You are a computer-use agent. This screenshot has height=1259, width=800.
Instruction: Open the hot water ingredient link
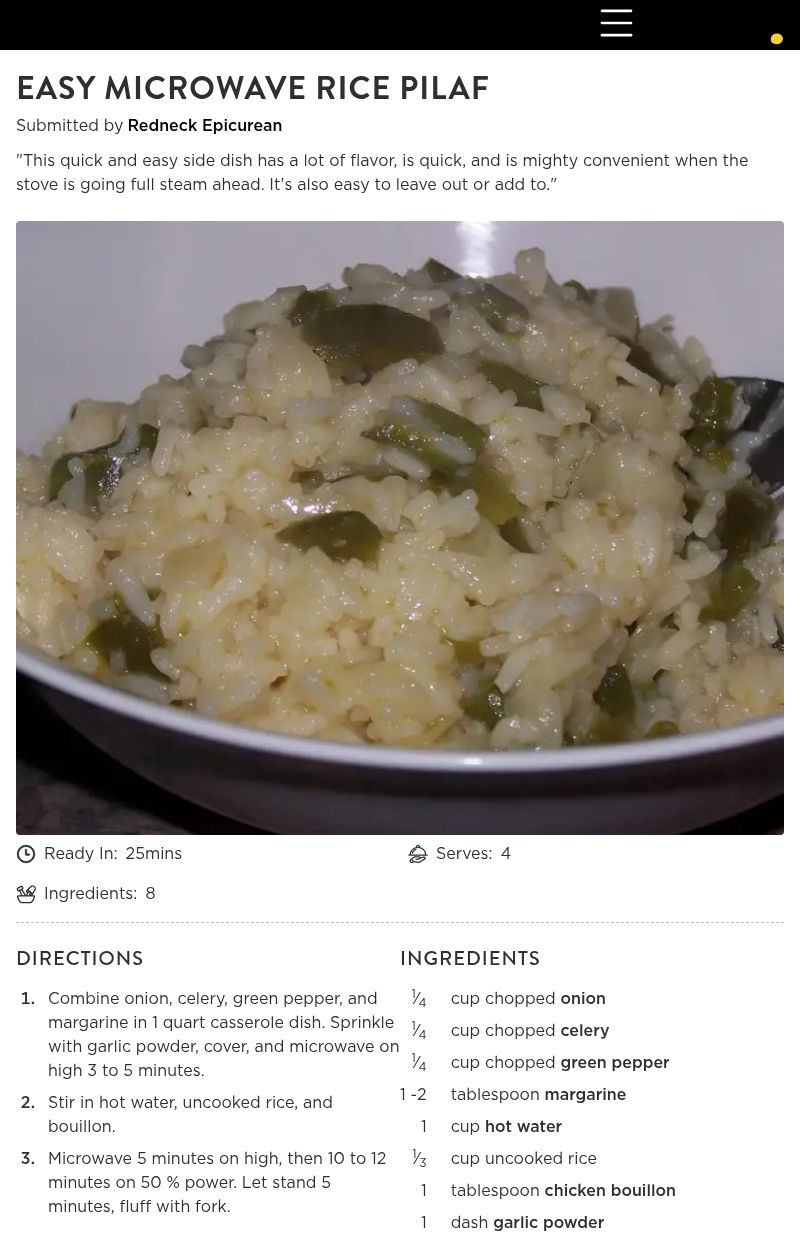click(523, 1127)
